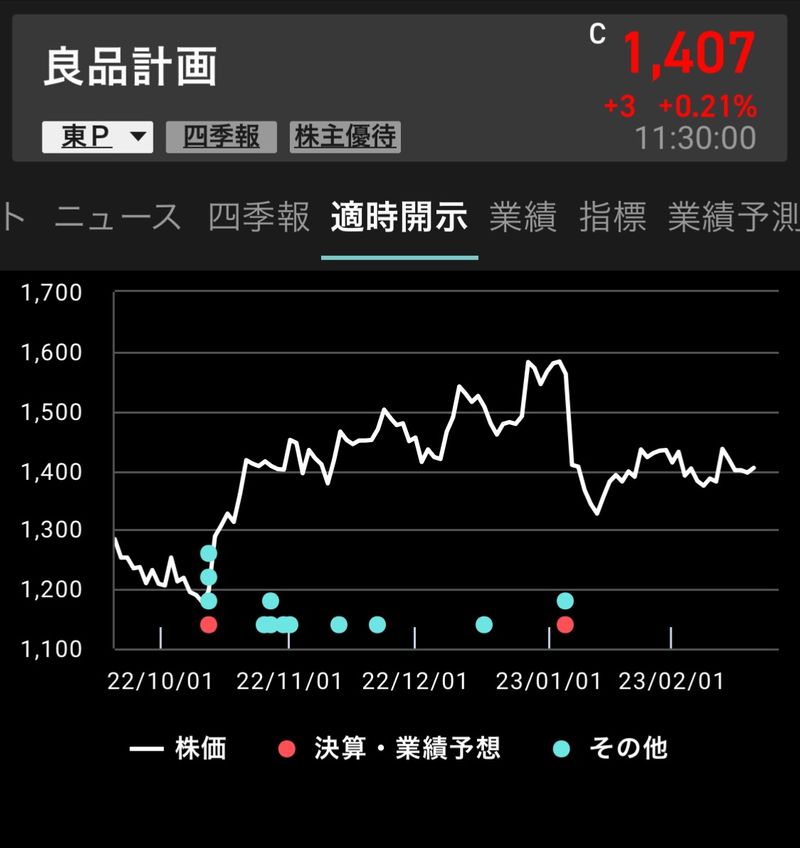
Task: Select the 適時開示 tab
Action: [x=399, y=217]
